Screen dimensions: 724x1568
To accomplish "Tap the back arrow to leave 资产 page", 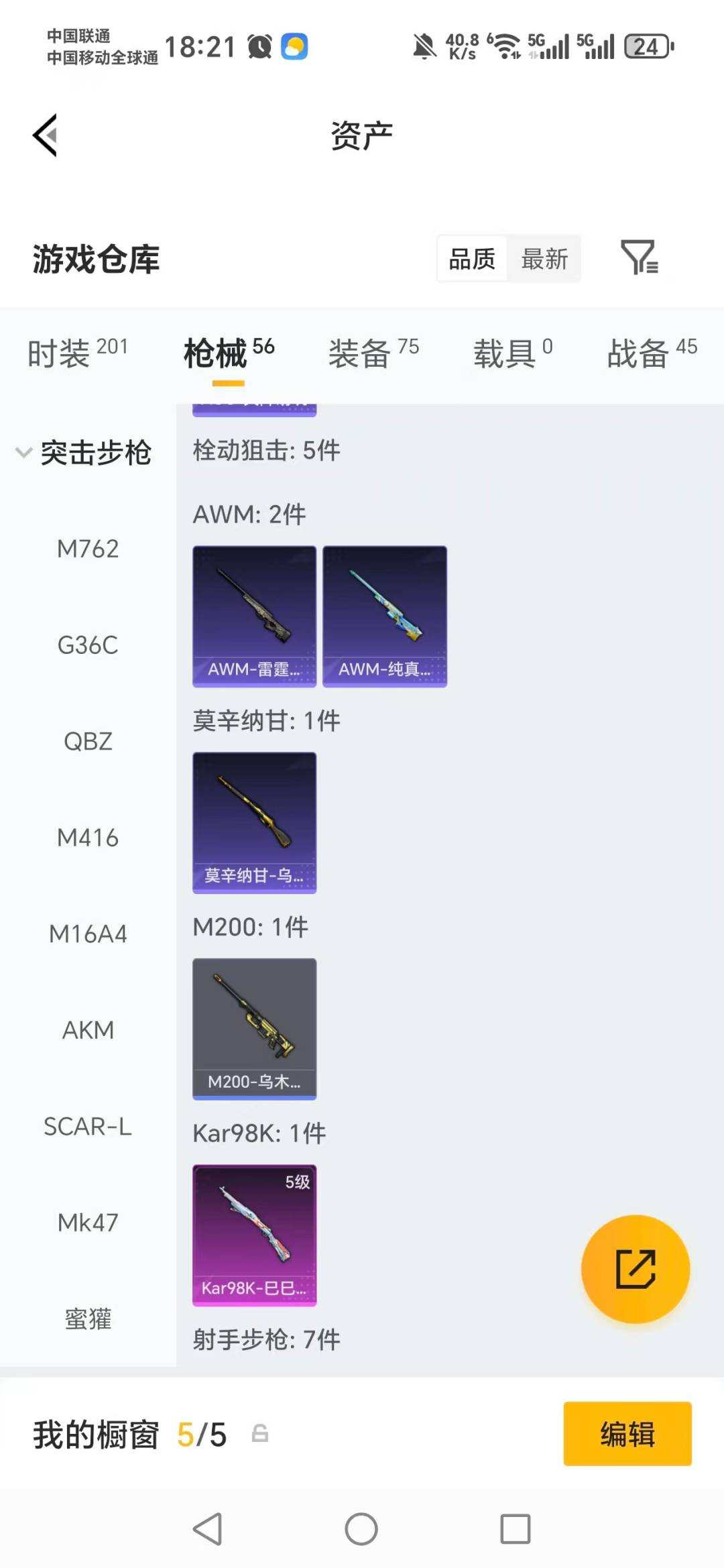I will point(45,134).
